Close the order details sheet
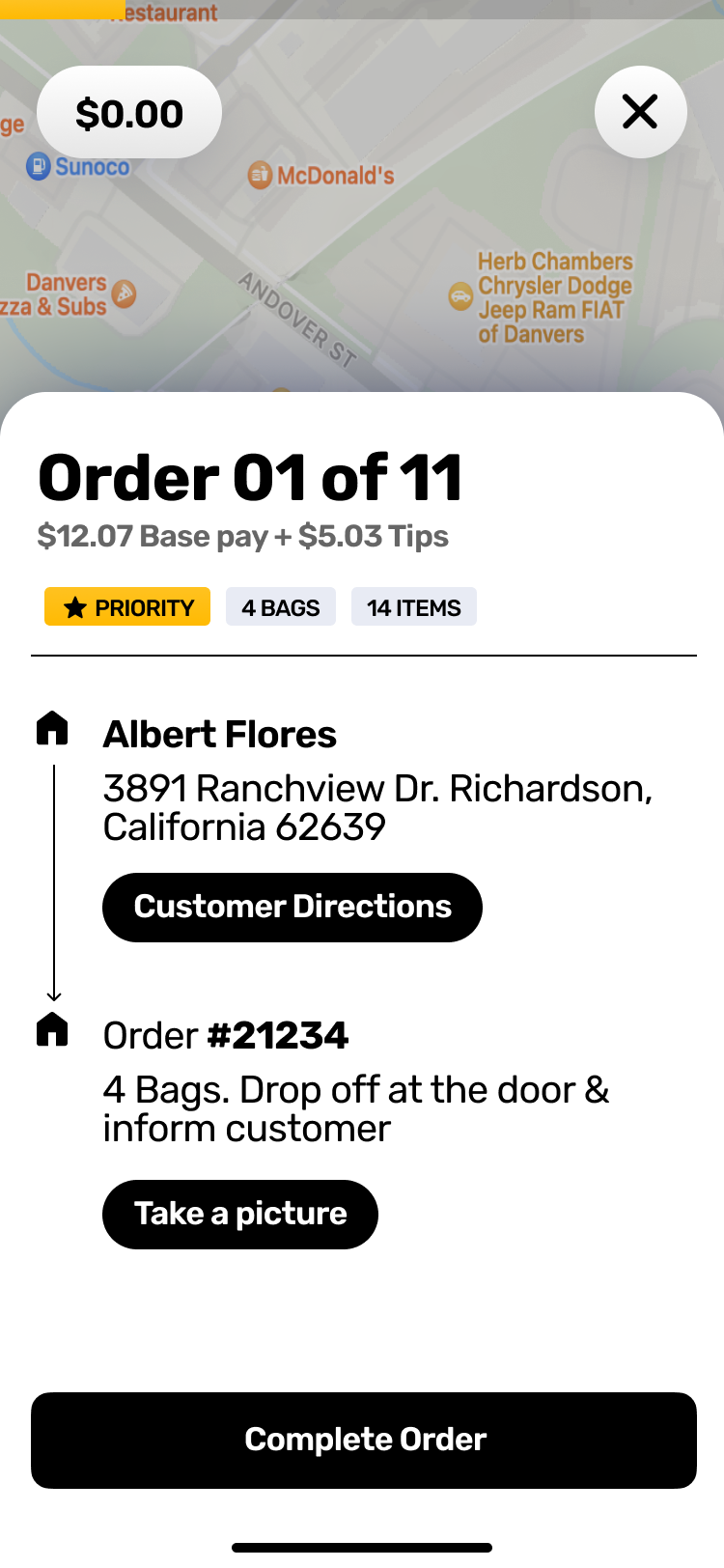Image resolution: width=724 pixels, height=1568 pixels. tap(640, 112)
